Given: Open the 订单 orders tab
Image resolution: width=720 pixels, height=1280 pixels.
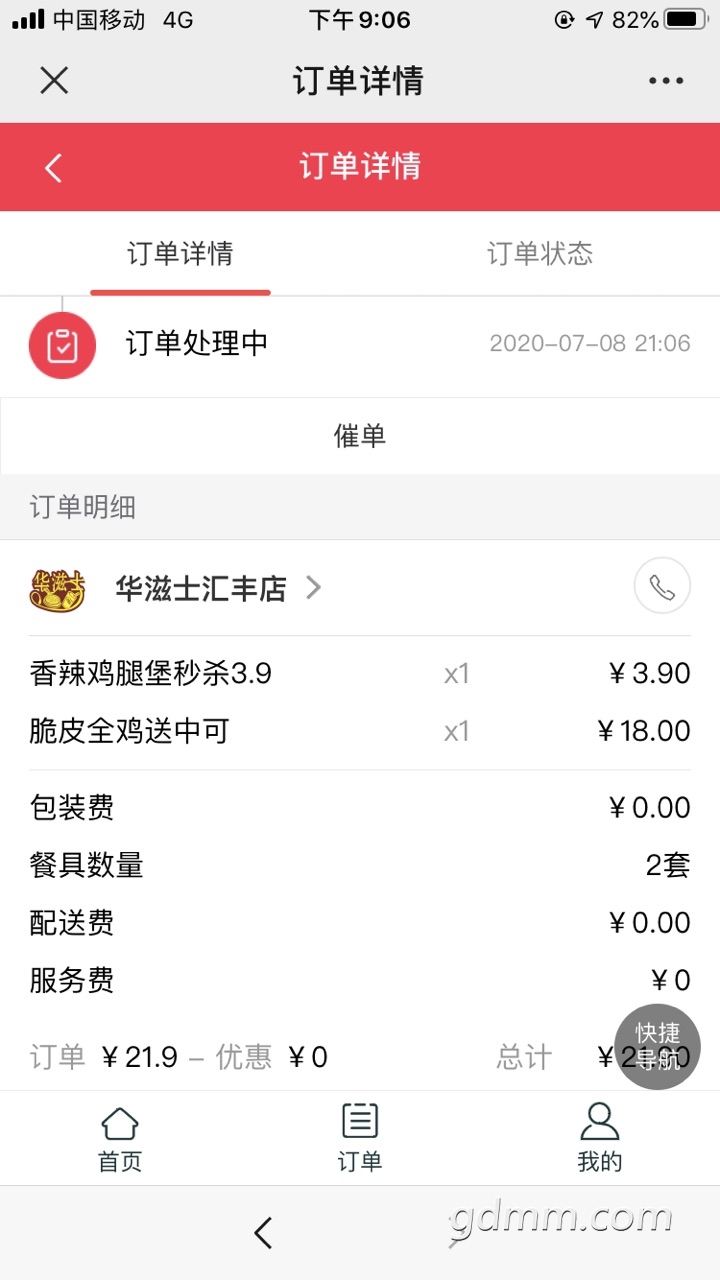Looking at the screenshot, I should click(360, 1138).
